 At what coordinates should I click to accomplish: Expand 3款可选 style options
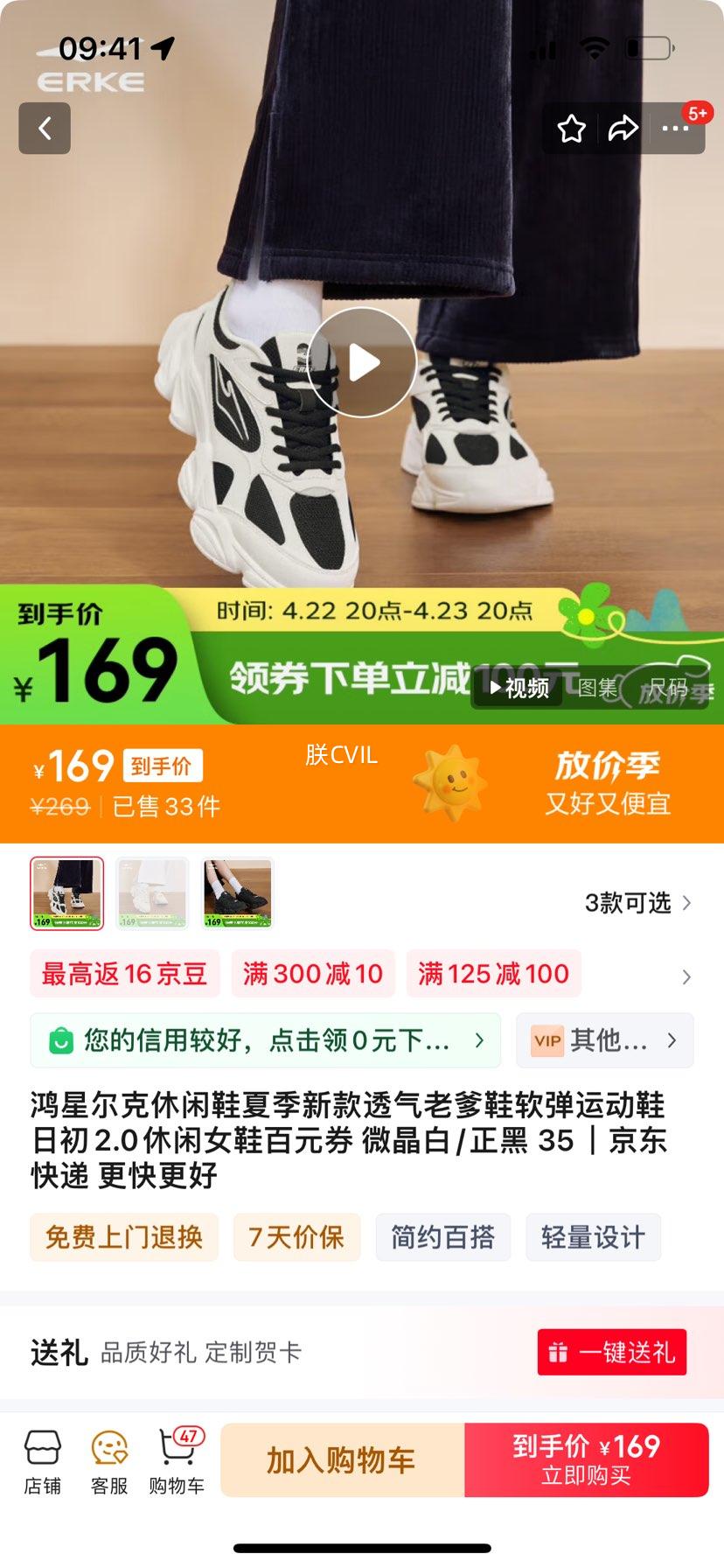point(637,903)
